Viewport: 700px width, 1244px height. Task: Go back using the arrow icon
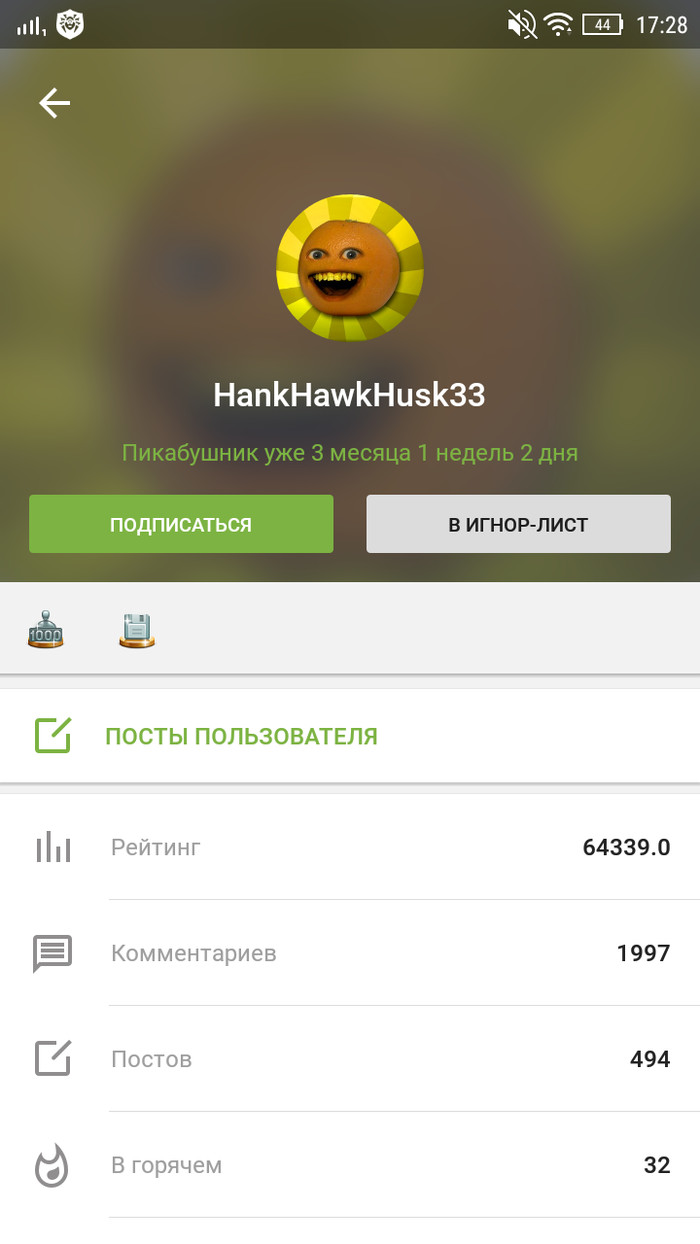(54, 103)
